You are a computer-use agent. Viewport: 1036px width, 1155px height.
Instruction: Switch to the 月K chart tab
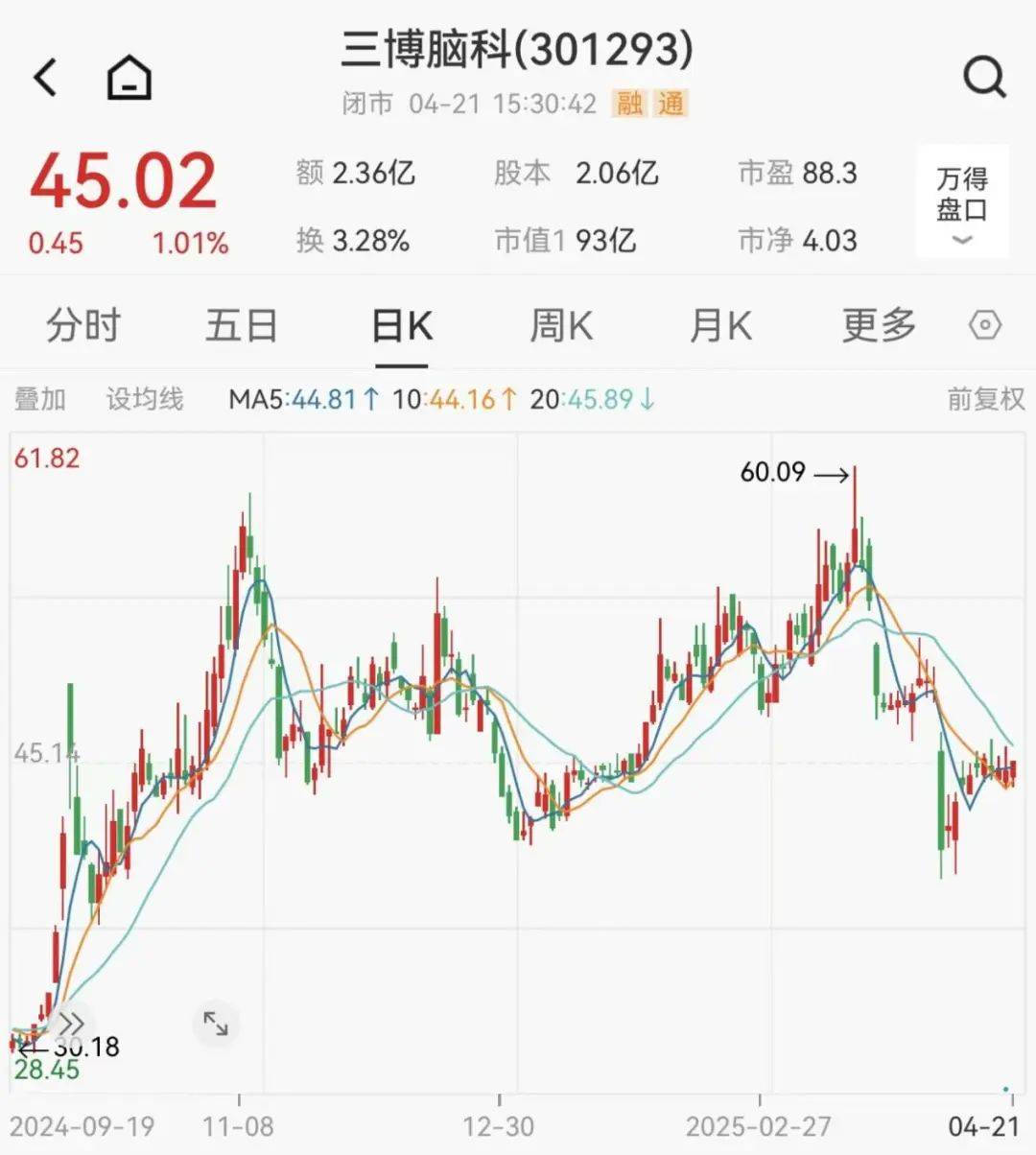click(719, 326)
